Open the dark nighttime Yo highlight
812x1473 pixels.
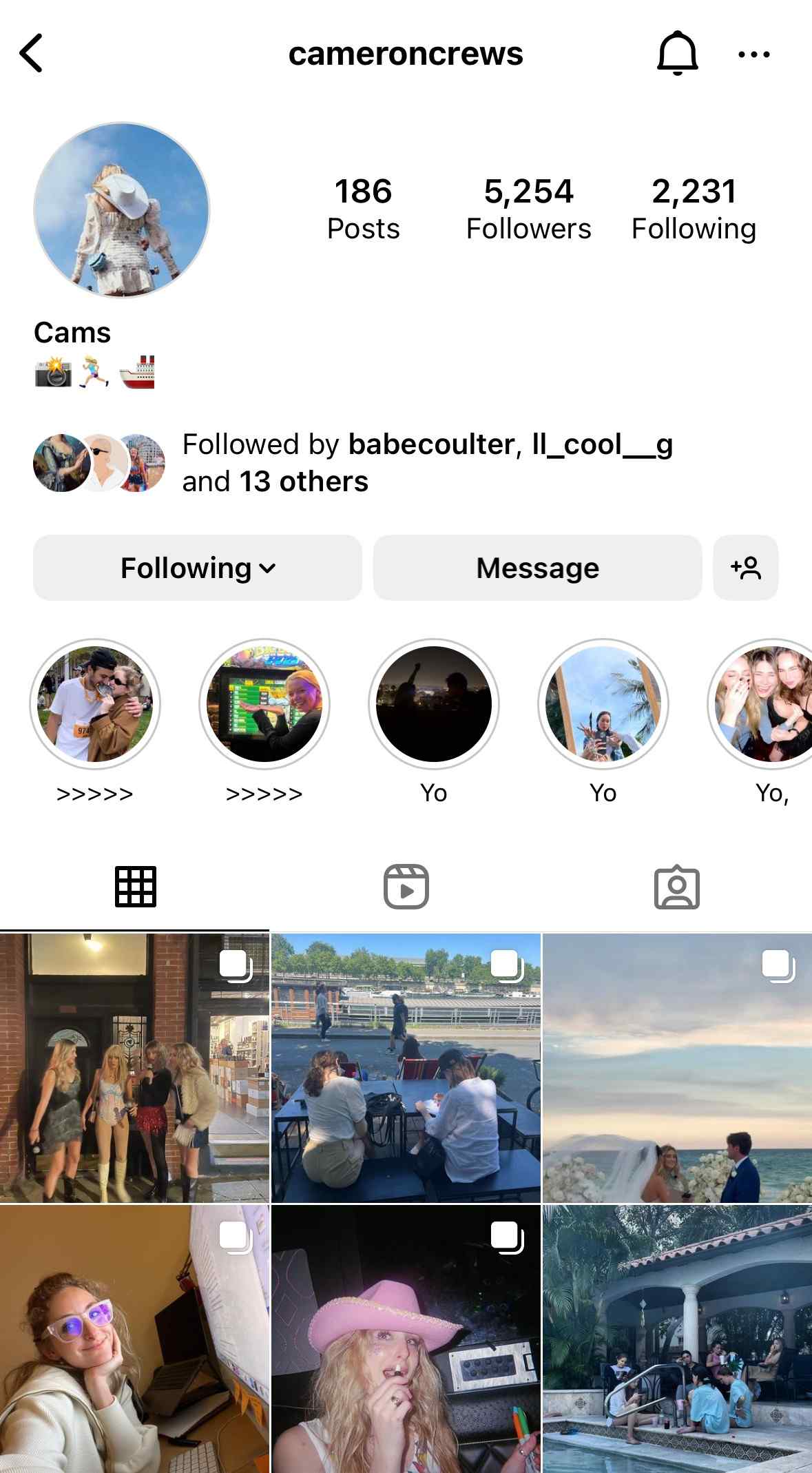tap(434, 703)
